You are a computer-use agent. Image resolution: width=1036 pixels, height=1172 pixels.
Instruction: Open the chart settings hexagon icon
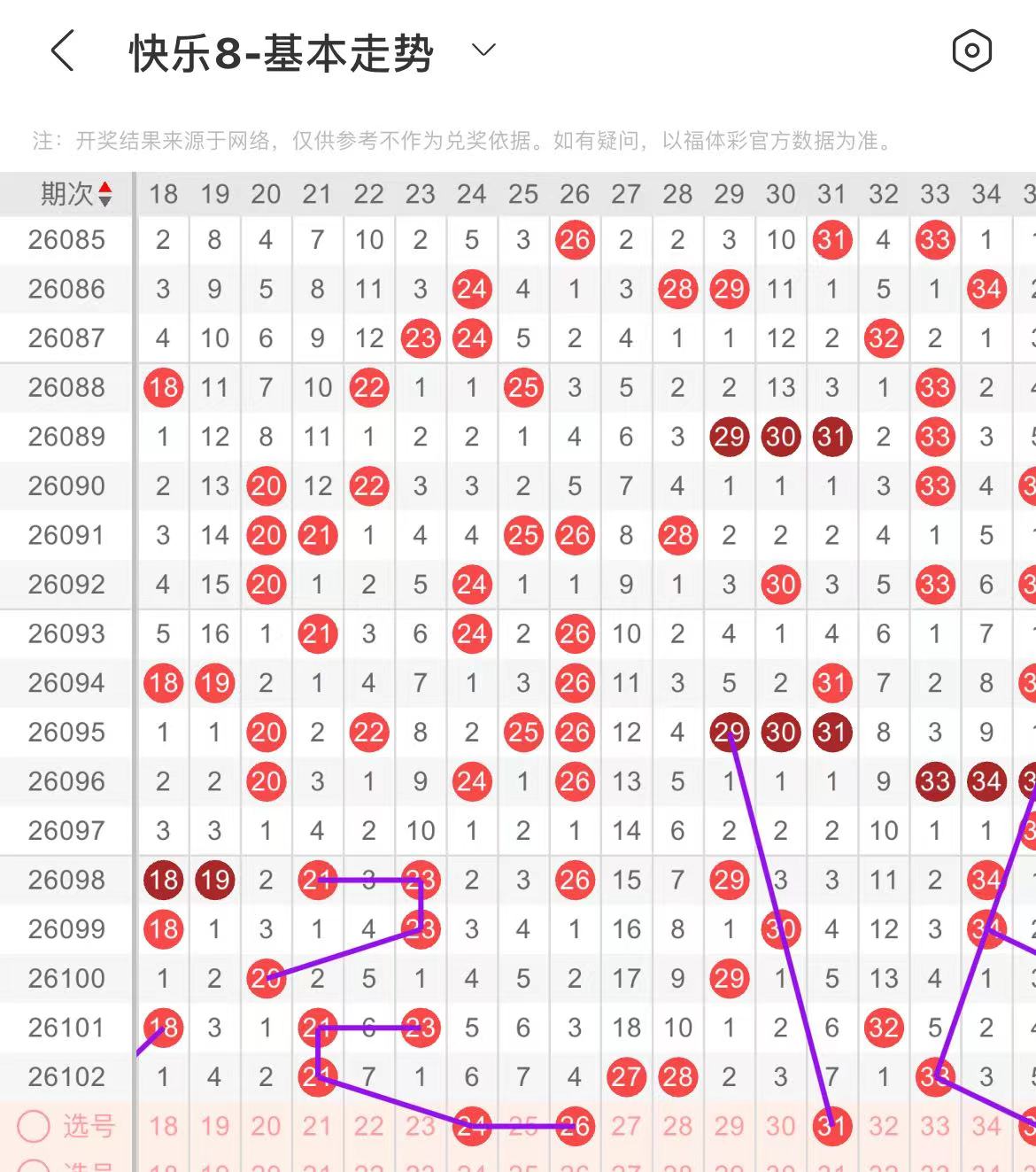(971, 50)
